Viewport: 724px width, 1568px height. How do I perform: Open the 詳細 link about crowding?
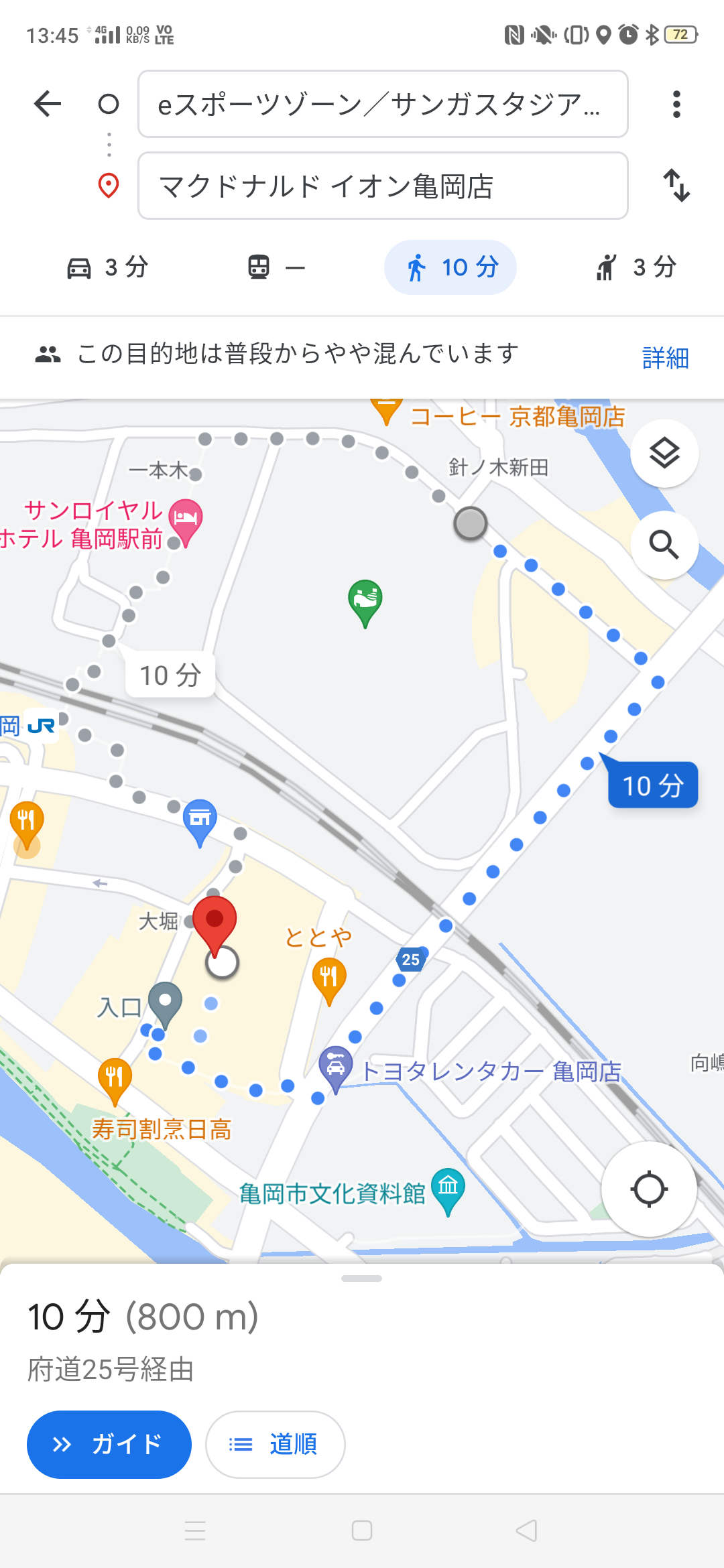(x=665, y=358)
